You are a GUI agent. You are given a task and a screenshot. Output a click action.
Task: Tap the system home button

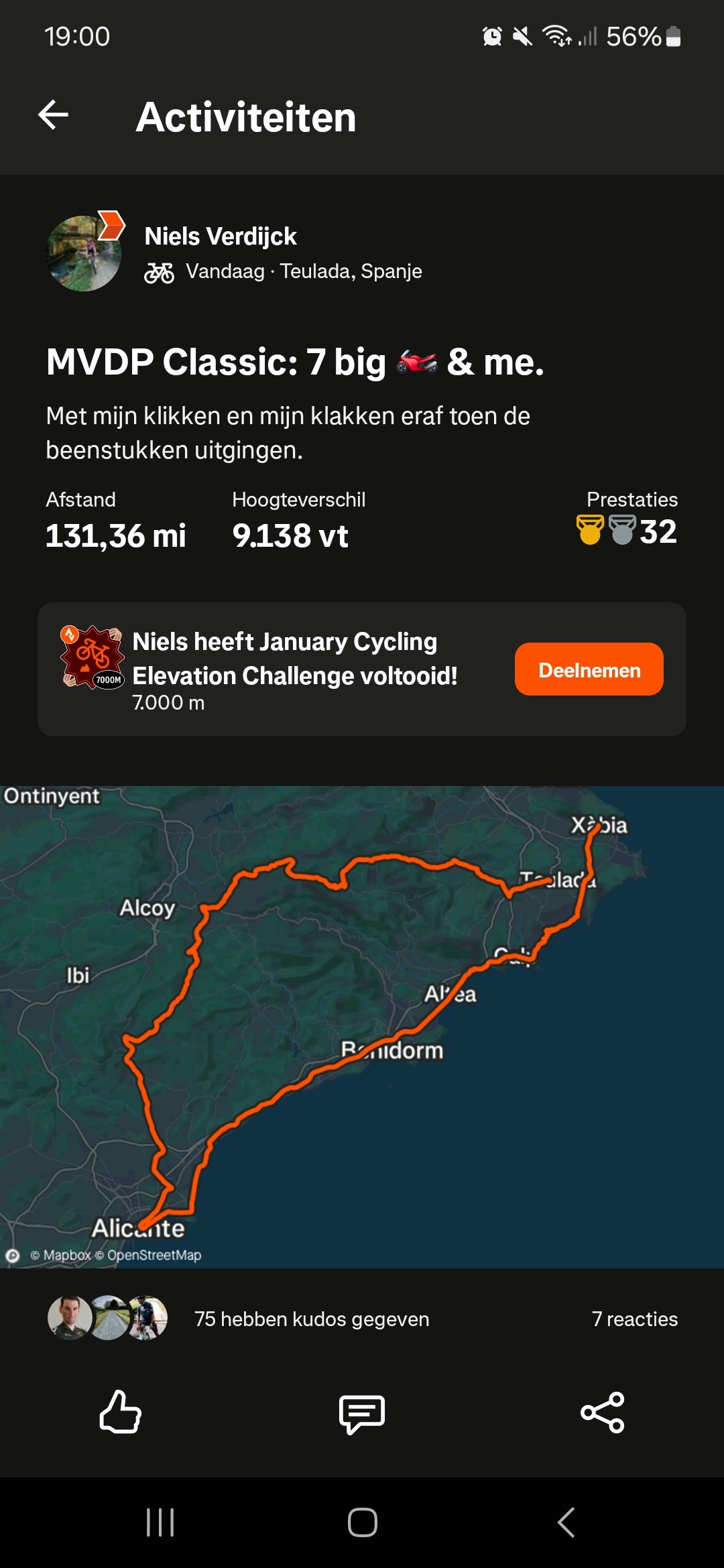pos(362,1522)
